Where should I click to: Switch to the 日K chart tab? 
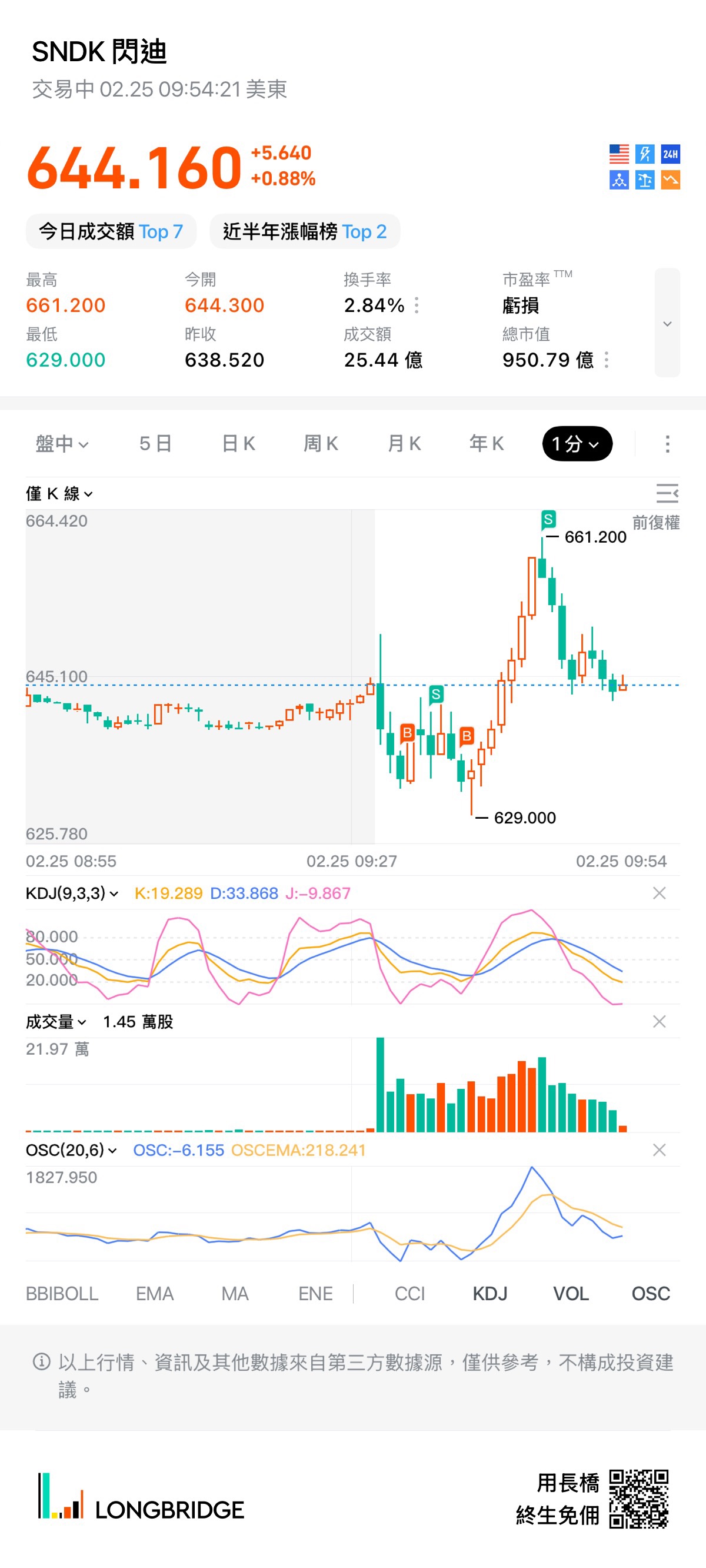[x=238, y=444]
